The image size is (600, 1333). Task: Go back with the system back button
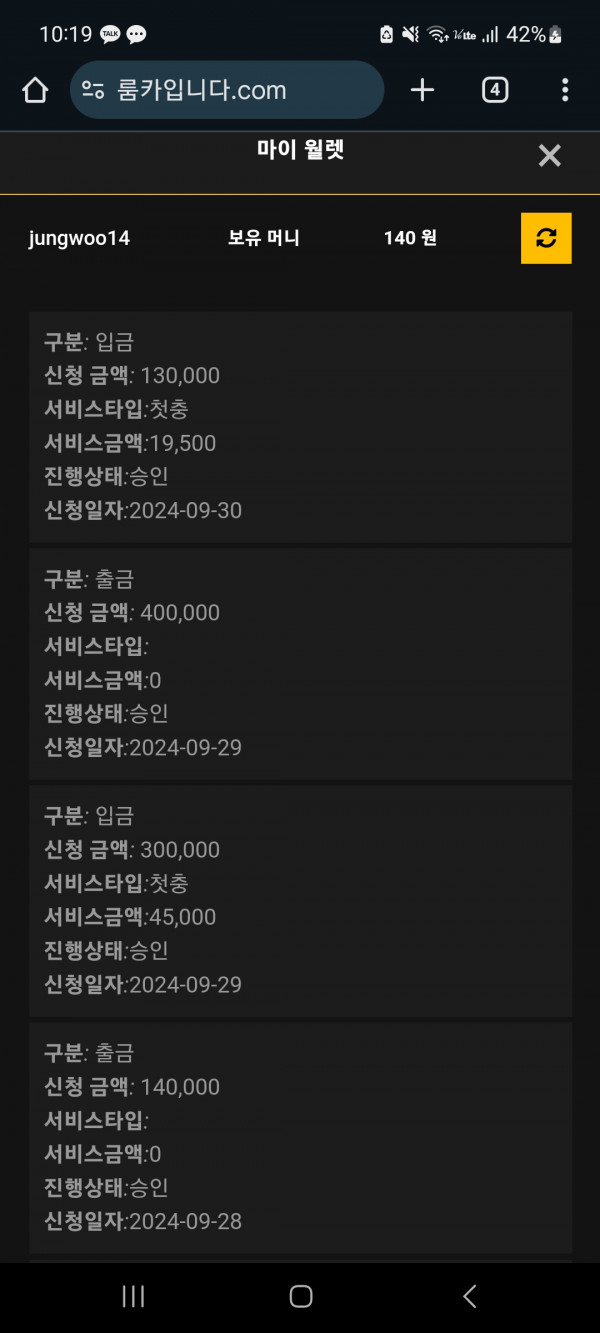(x=469, y=1296)
